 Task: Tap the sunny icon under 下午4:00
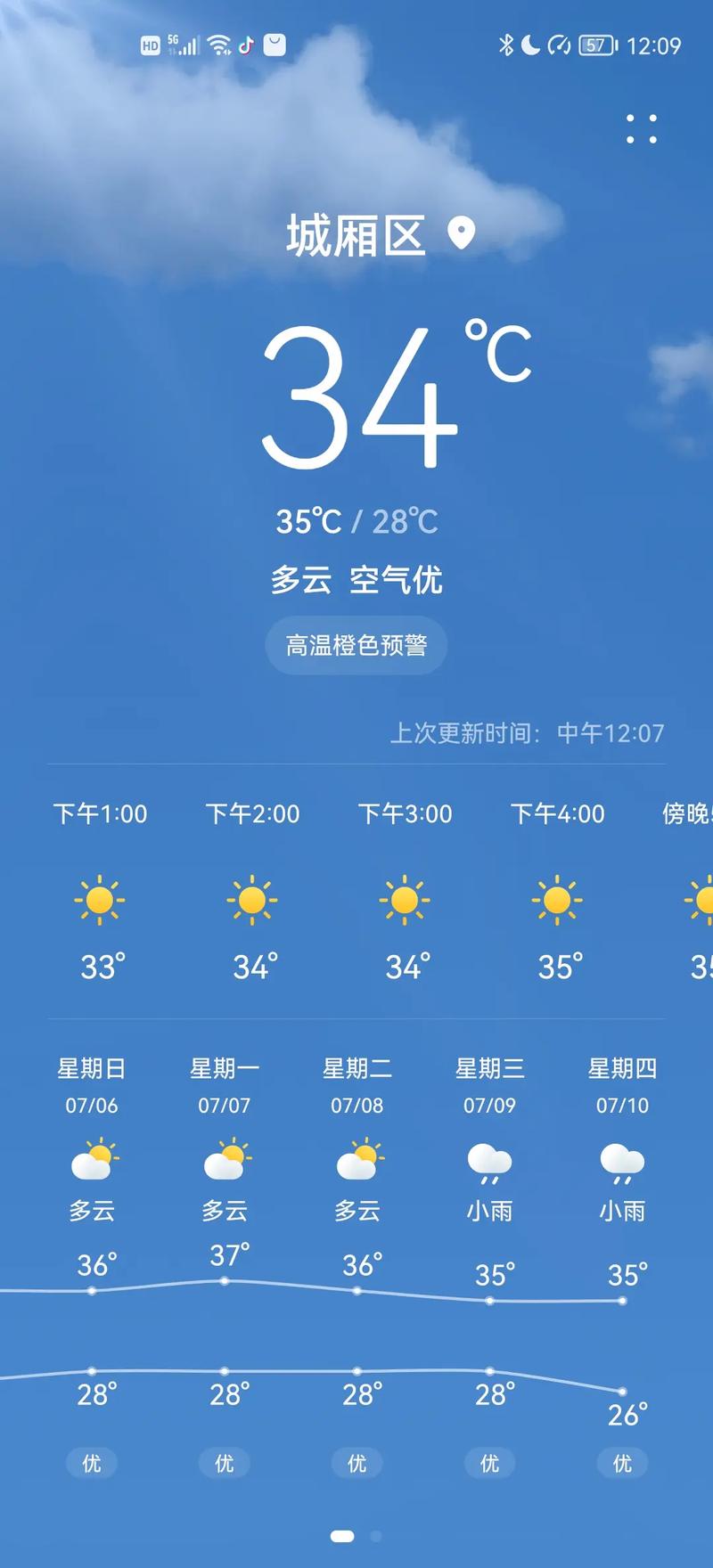pyautogui.click(x=559, y=902)
